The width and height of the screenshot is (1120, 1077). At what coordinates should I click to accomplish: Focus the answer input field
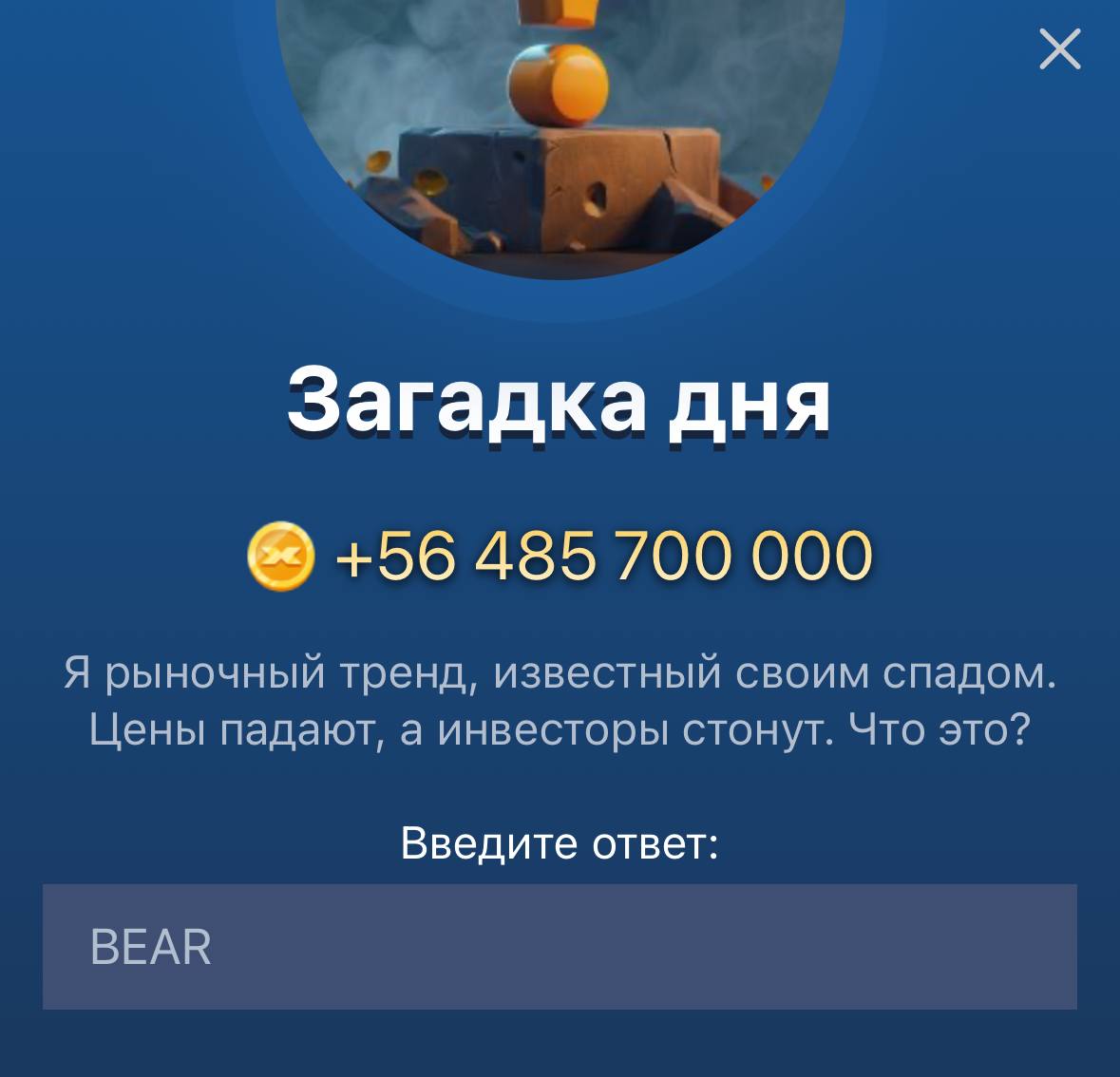point(560,947)
